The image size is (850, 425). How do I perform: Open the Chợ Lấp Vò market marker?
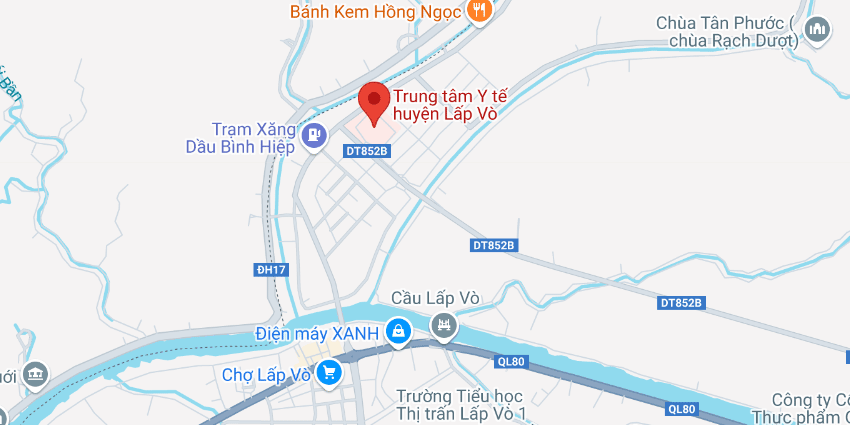[328, 374]
